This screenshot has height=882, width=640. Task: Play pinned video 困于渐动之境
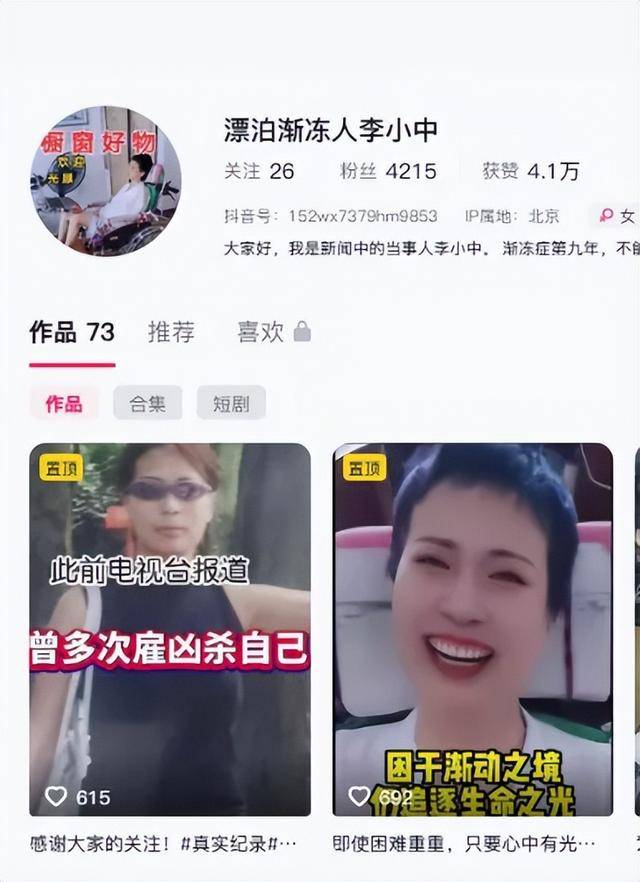pos(472,629)
